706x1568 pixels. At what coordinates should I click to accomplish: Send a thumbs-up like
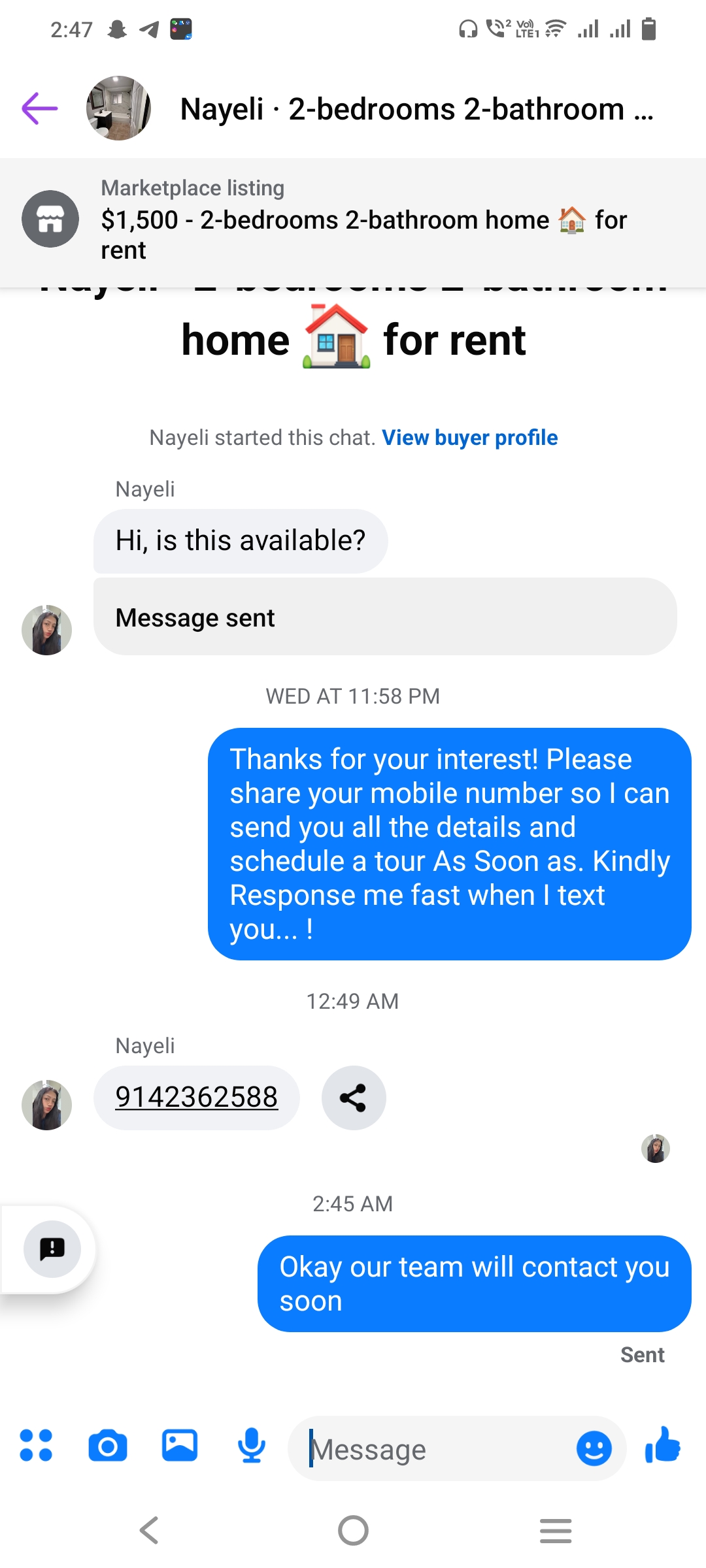[663, 1445]
